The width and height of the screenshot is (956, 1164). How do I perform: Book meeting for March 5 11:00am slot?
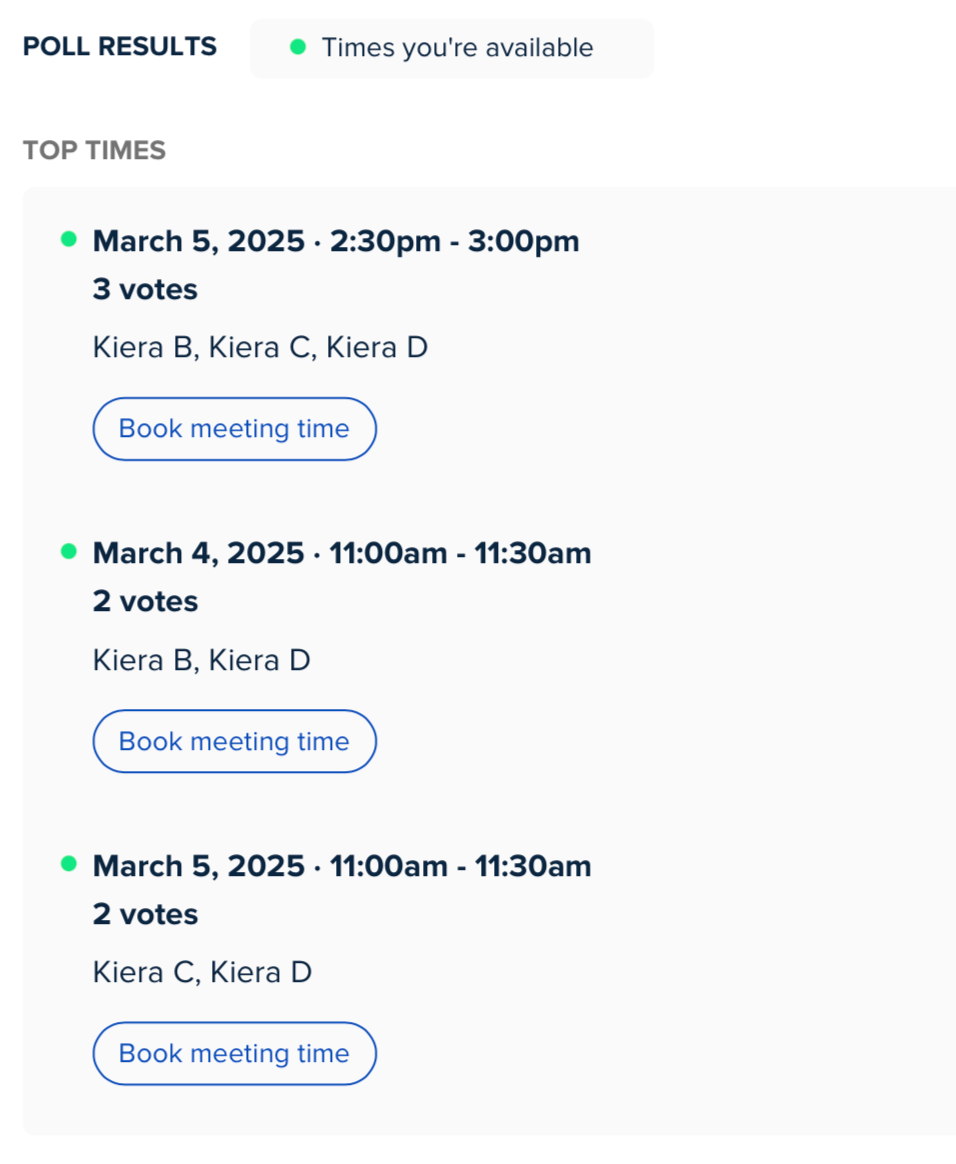point(234,1053)
